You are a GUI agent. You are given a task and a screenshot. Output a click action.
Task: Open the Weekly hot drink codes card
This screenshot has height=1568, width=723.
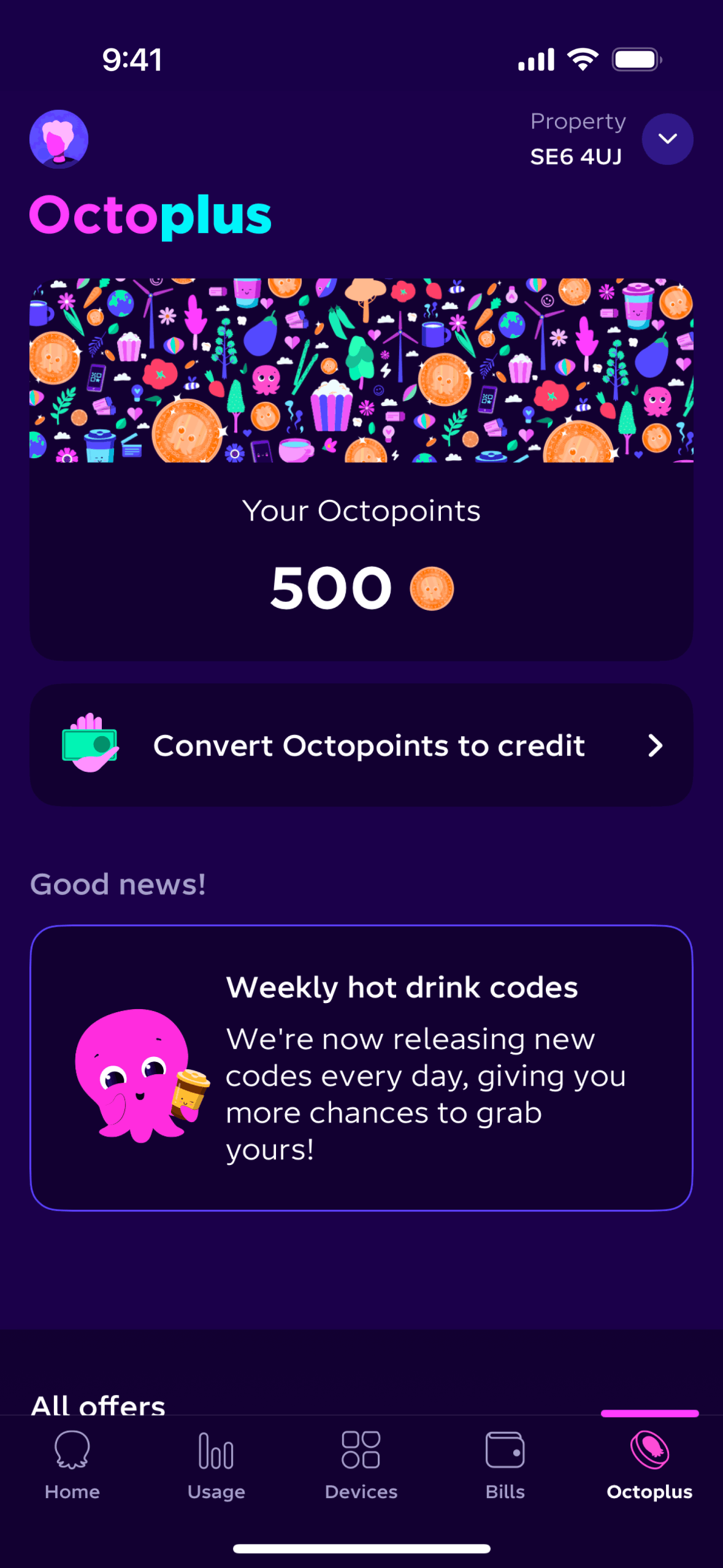361,1067
